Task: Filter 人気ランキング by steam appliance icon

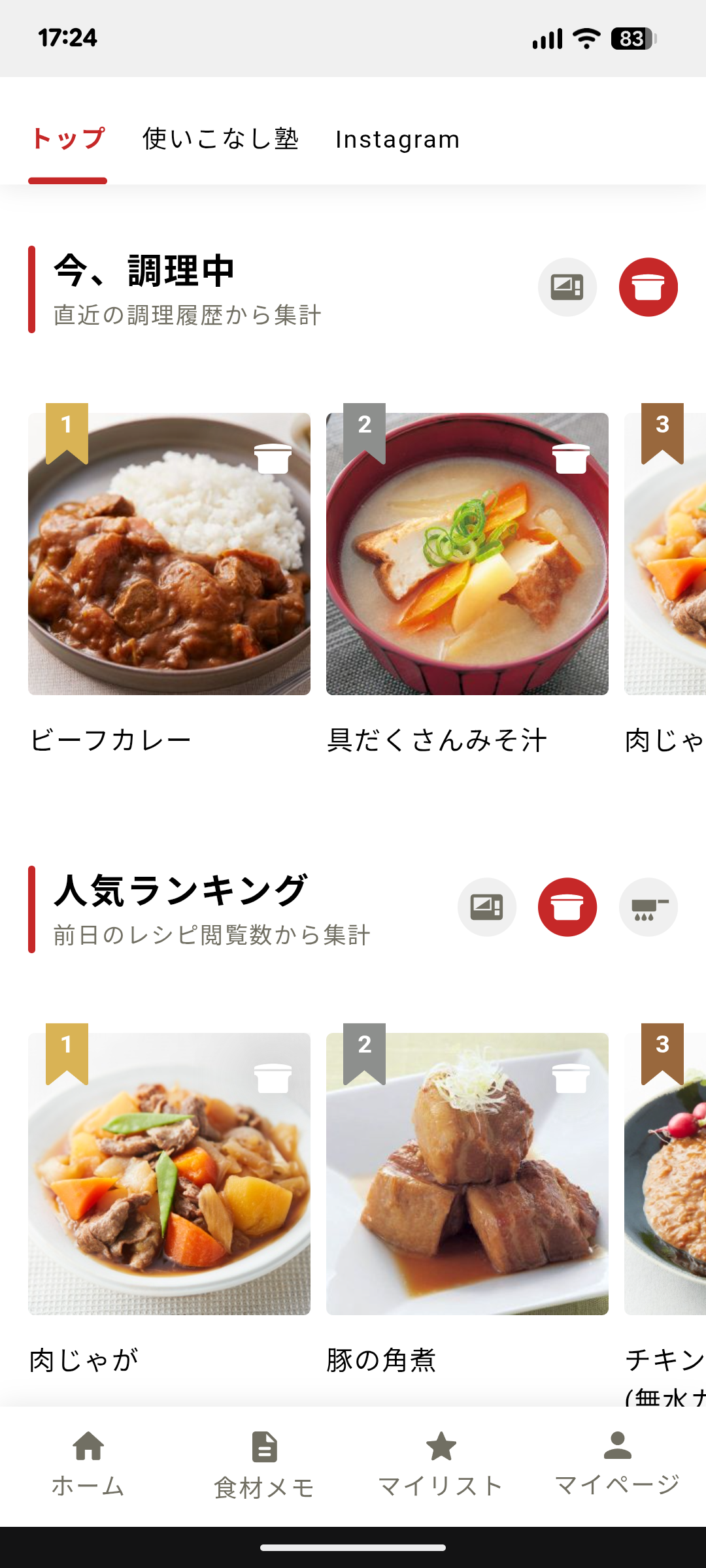Action: [x=648, y=907]
